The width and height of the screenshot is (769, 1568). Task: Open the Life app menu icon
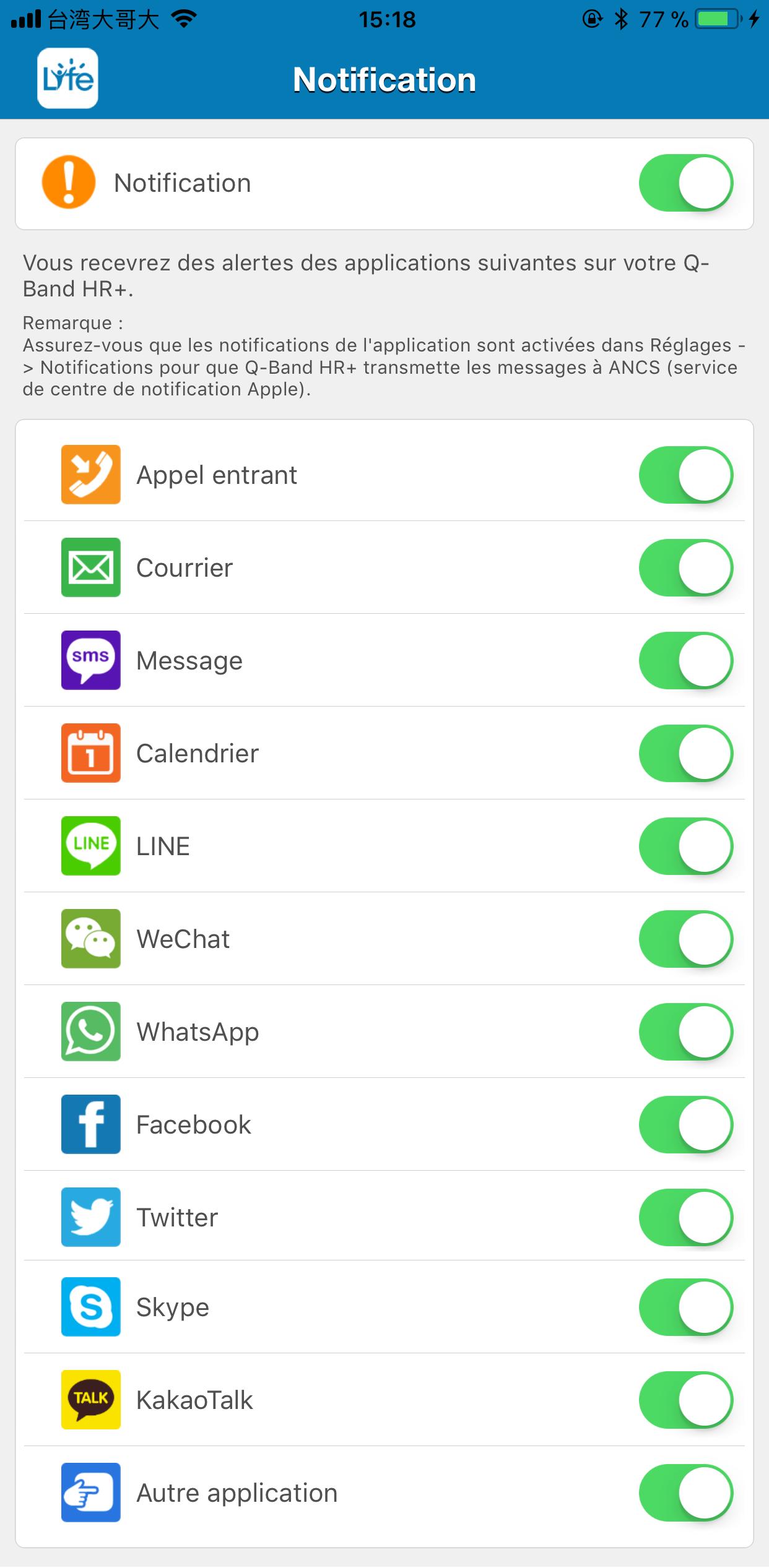[67, 79]
